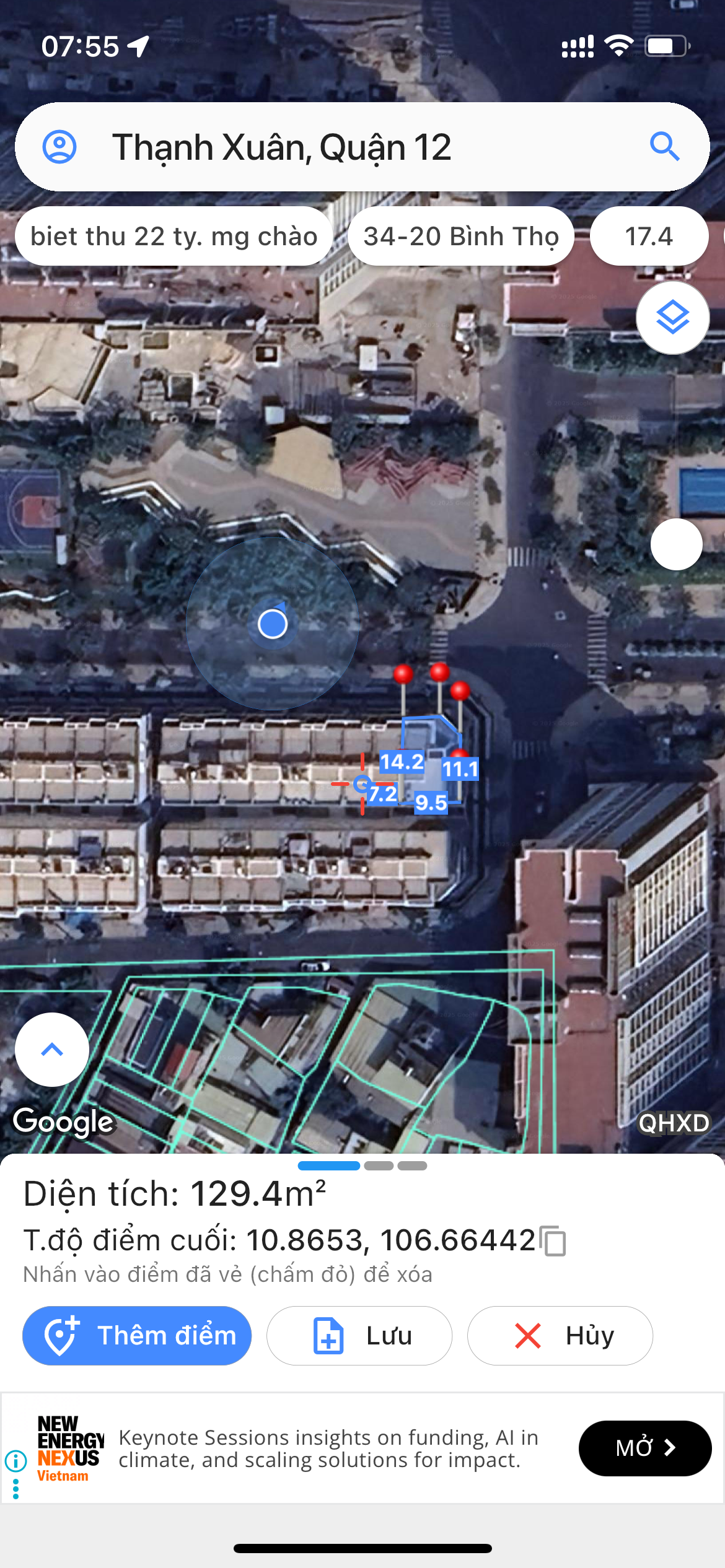
Task: Open the ad options three-dot menu
Action: [15, 1489]
